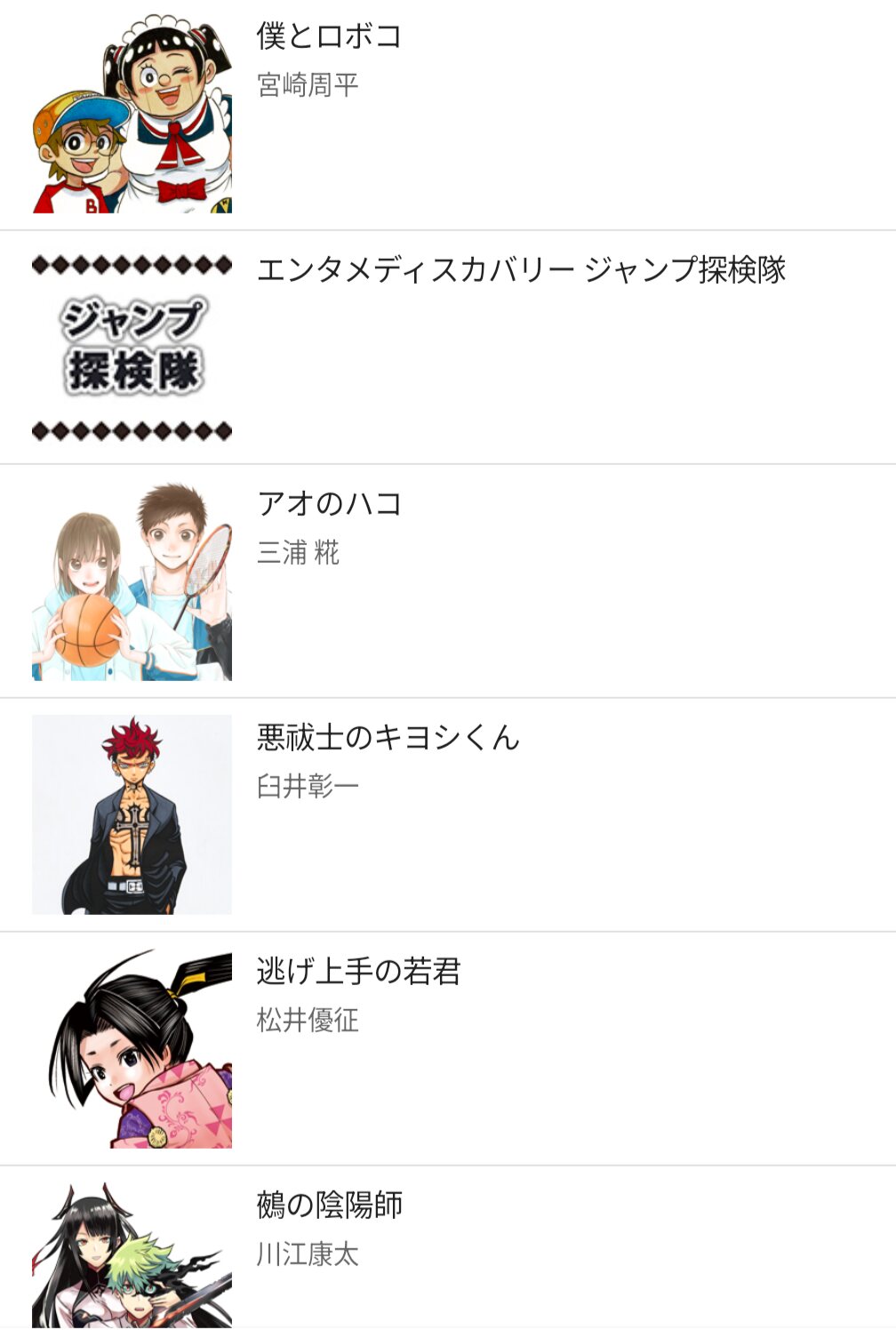Open the 僕とロボコ manga entry
This screenshot has height=1330, width=896.
click(x=329, y=37)
